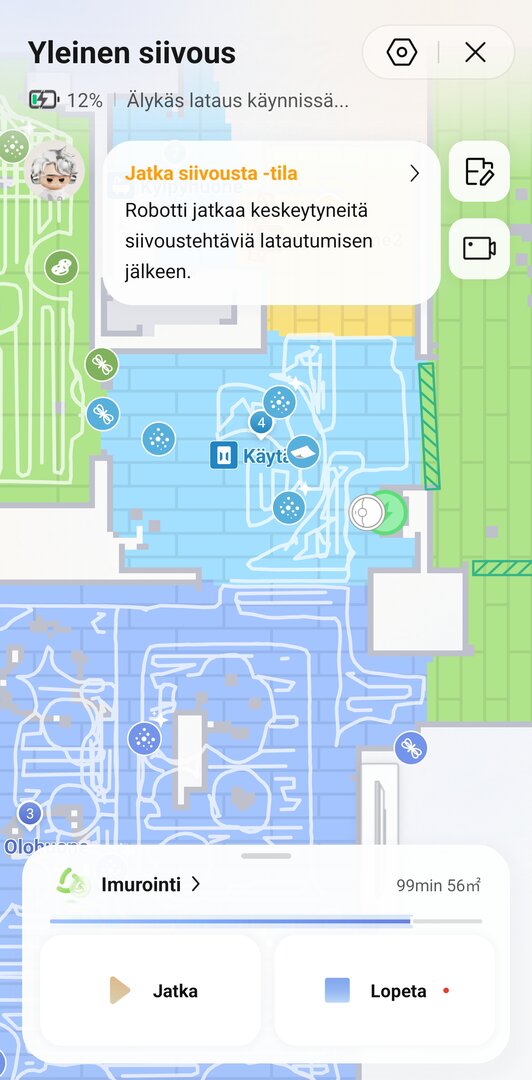Tap the robot vacuum icon at the dock

[365, 512]
